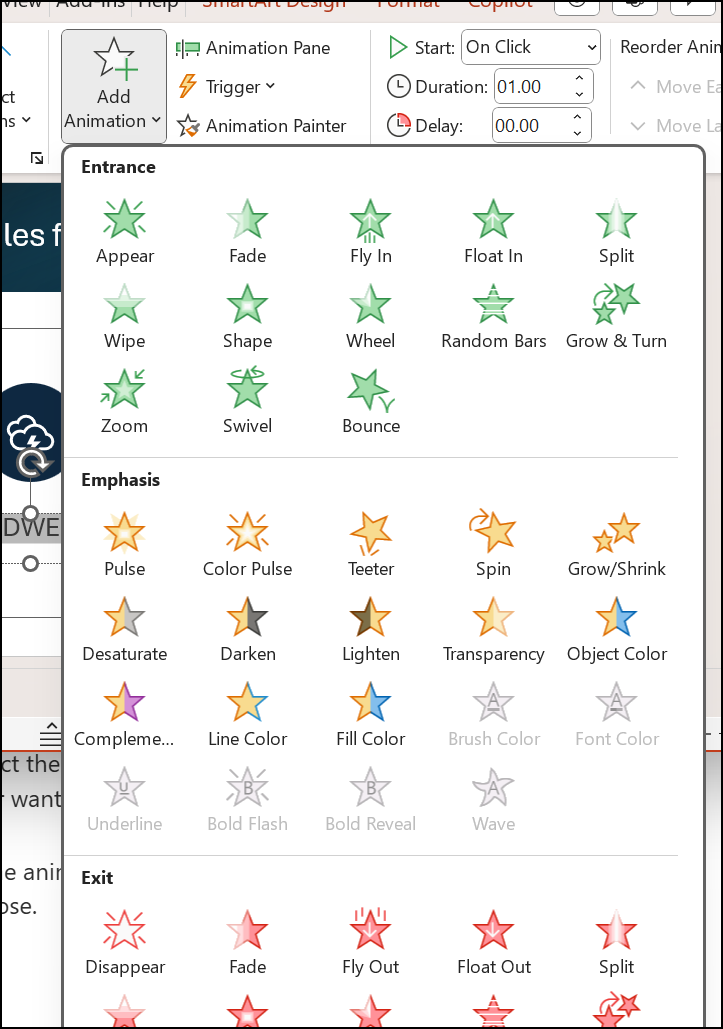Select the Animation Painter tool
The width and height of the screenshot is (723, 1029).
(x=262, y=126)
